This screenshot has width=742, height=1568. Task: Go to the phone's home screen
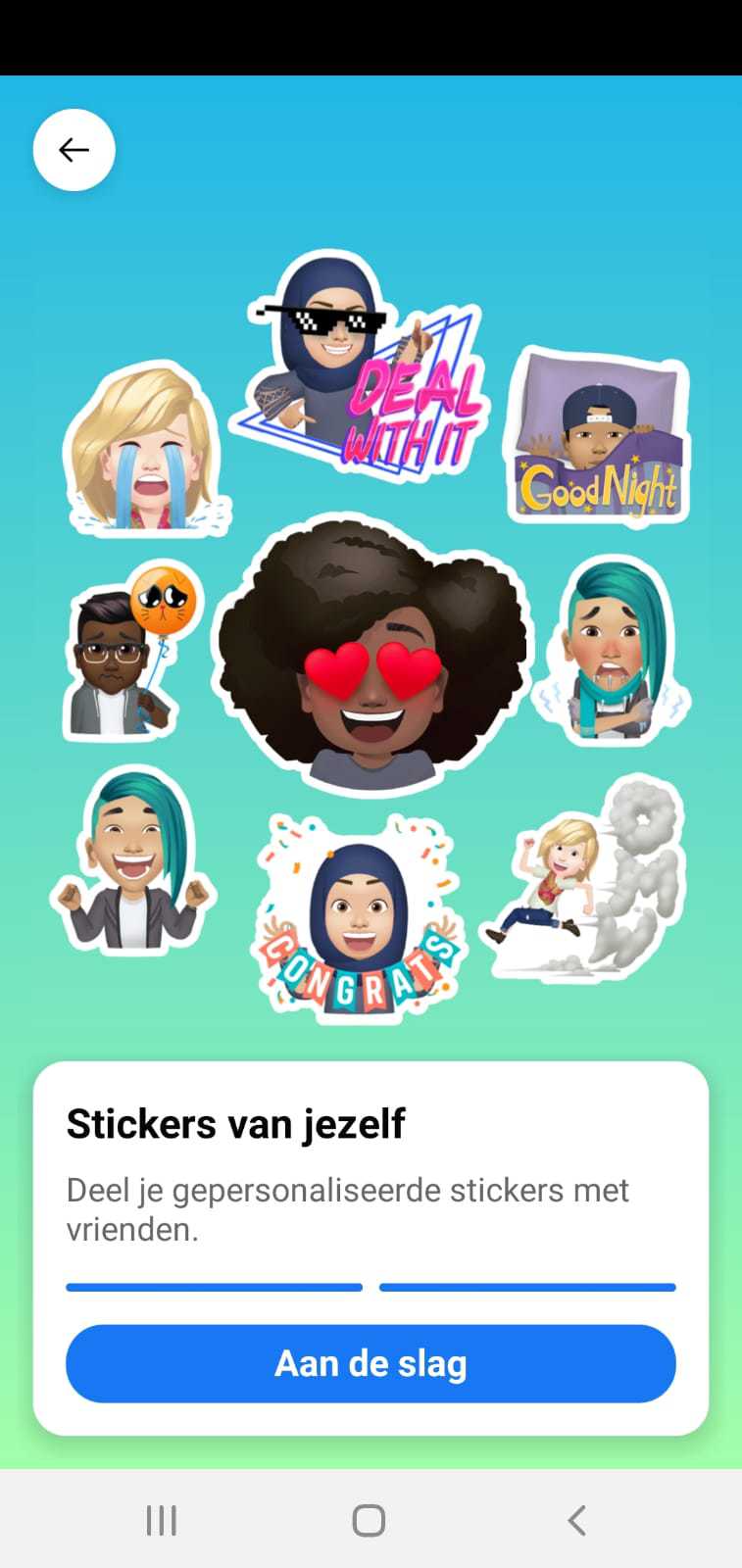point(369,1520)
